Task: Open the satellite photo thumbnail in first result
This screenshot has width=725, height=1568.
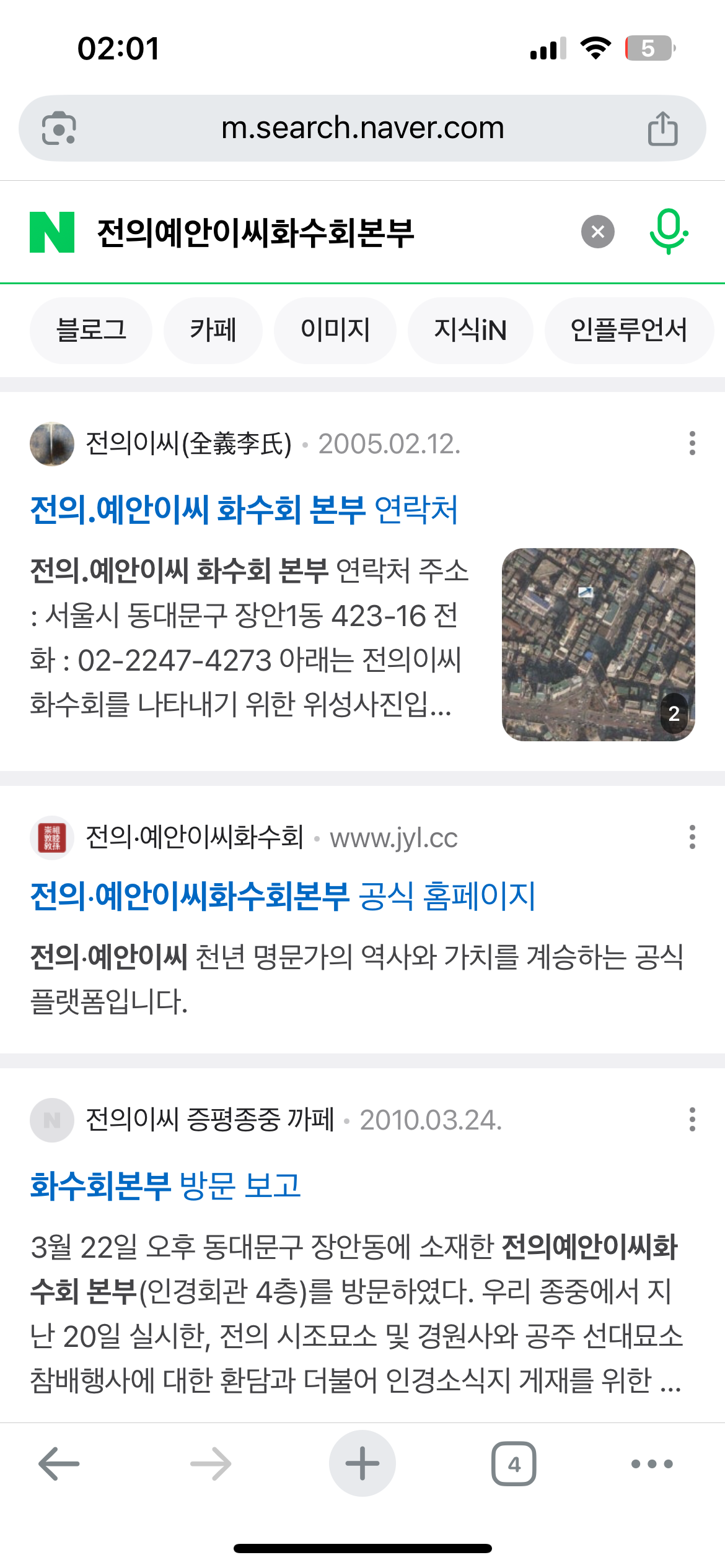Action: (598, 644)
